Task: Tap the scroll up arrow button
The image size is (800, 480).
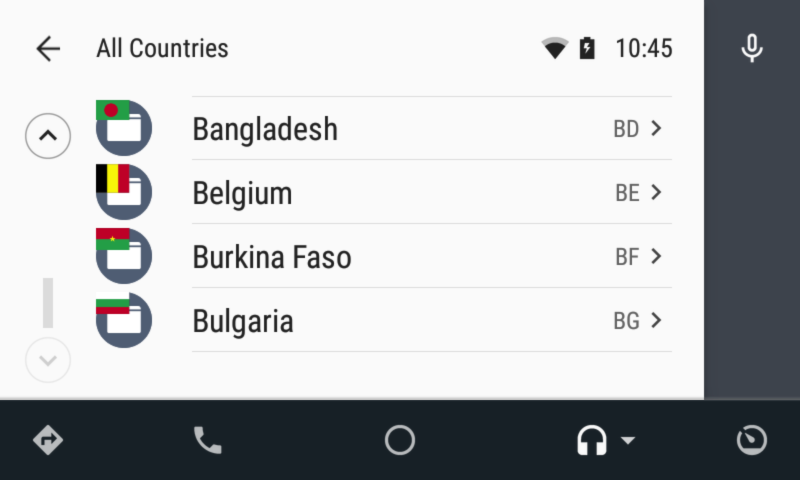Action: 48,135
